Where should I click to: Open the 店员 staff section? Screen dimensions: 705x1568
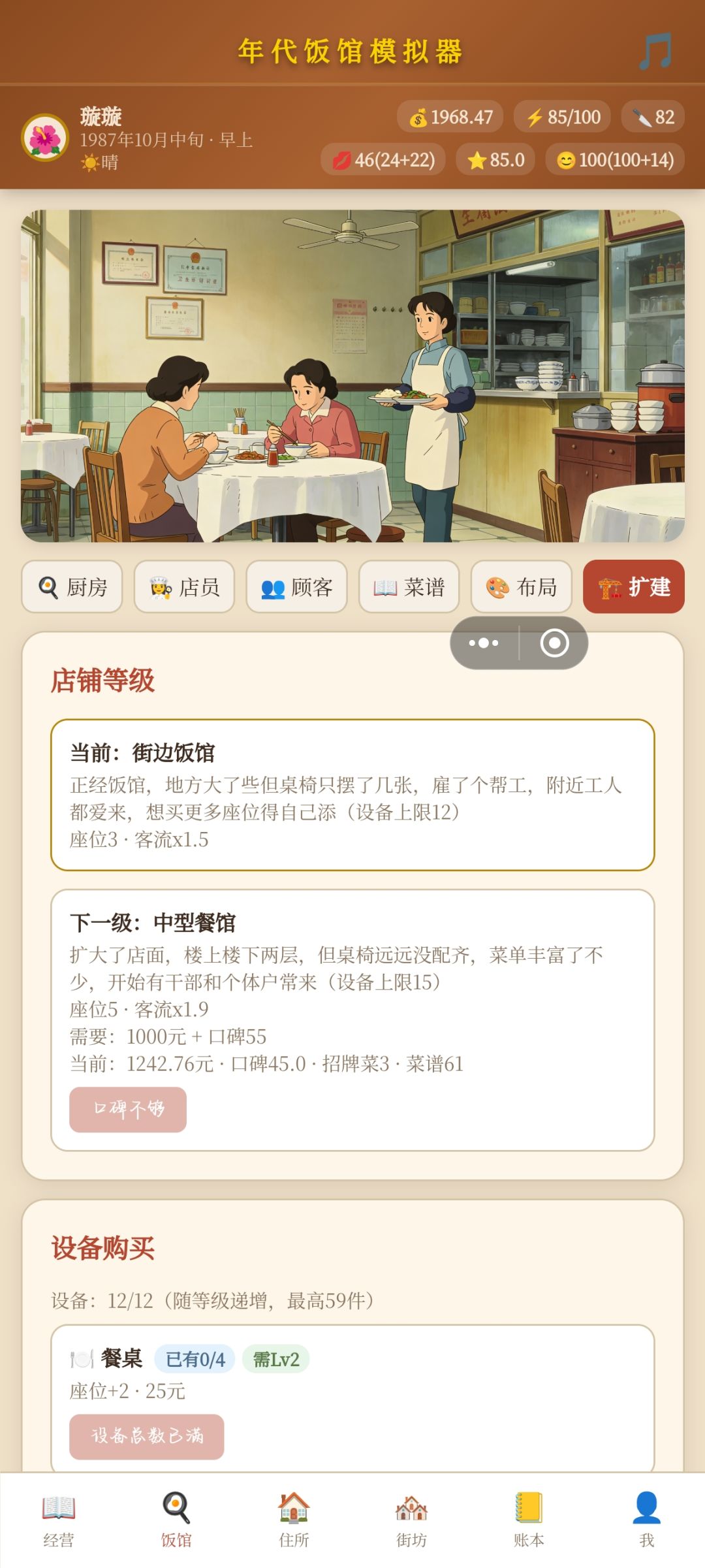[184, 586]
